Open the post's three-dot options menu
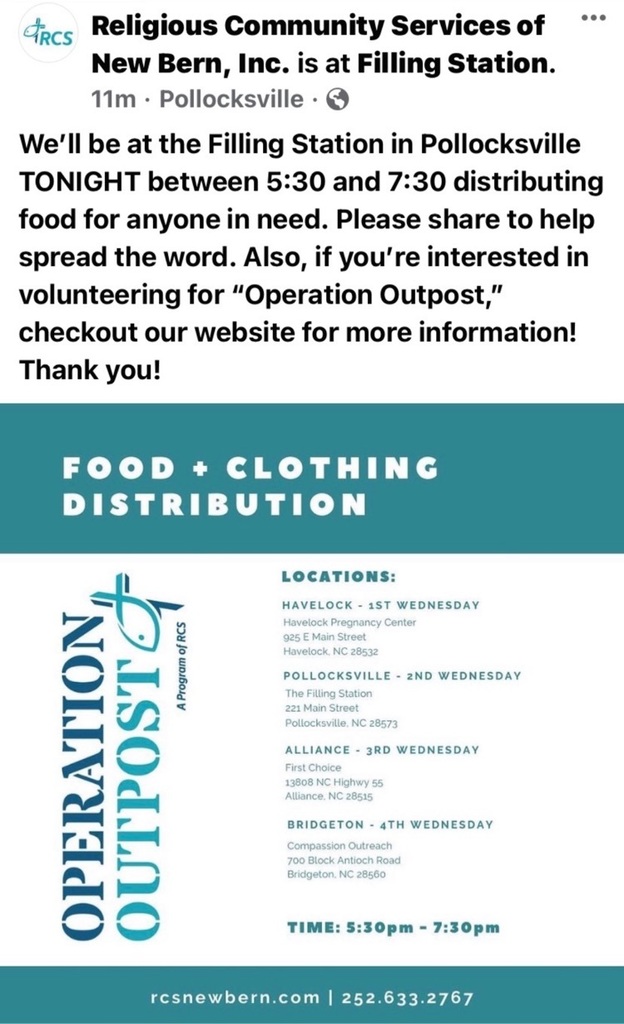The width and height of the screenshot is (624, 1024). (x=593, y=18)
